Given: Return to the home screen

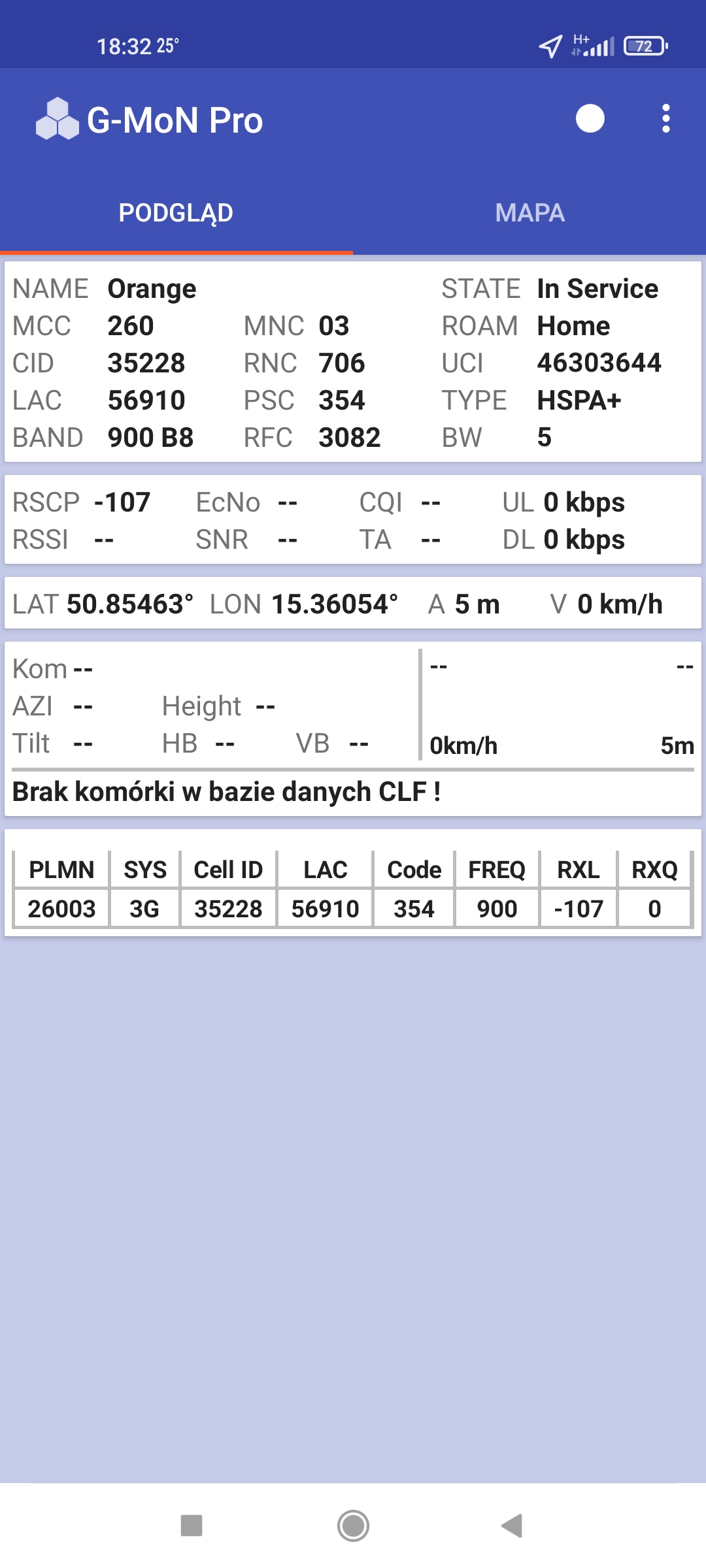Looking at the screenshot, I should click(x=353, y=1526).
